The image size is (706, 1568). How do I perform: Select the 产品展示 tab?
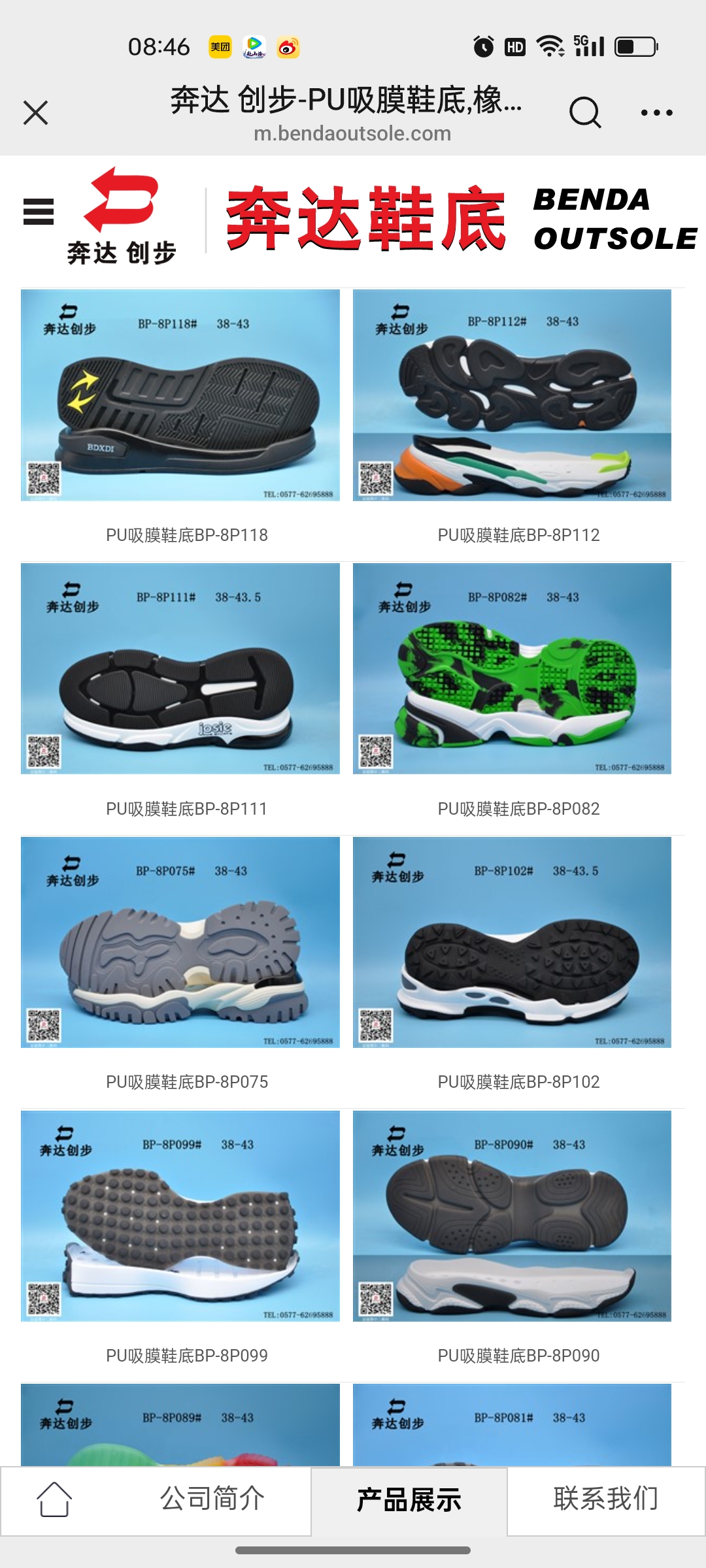[x=409, y=1500]
